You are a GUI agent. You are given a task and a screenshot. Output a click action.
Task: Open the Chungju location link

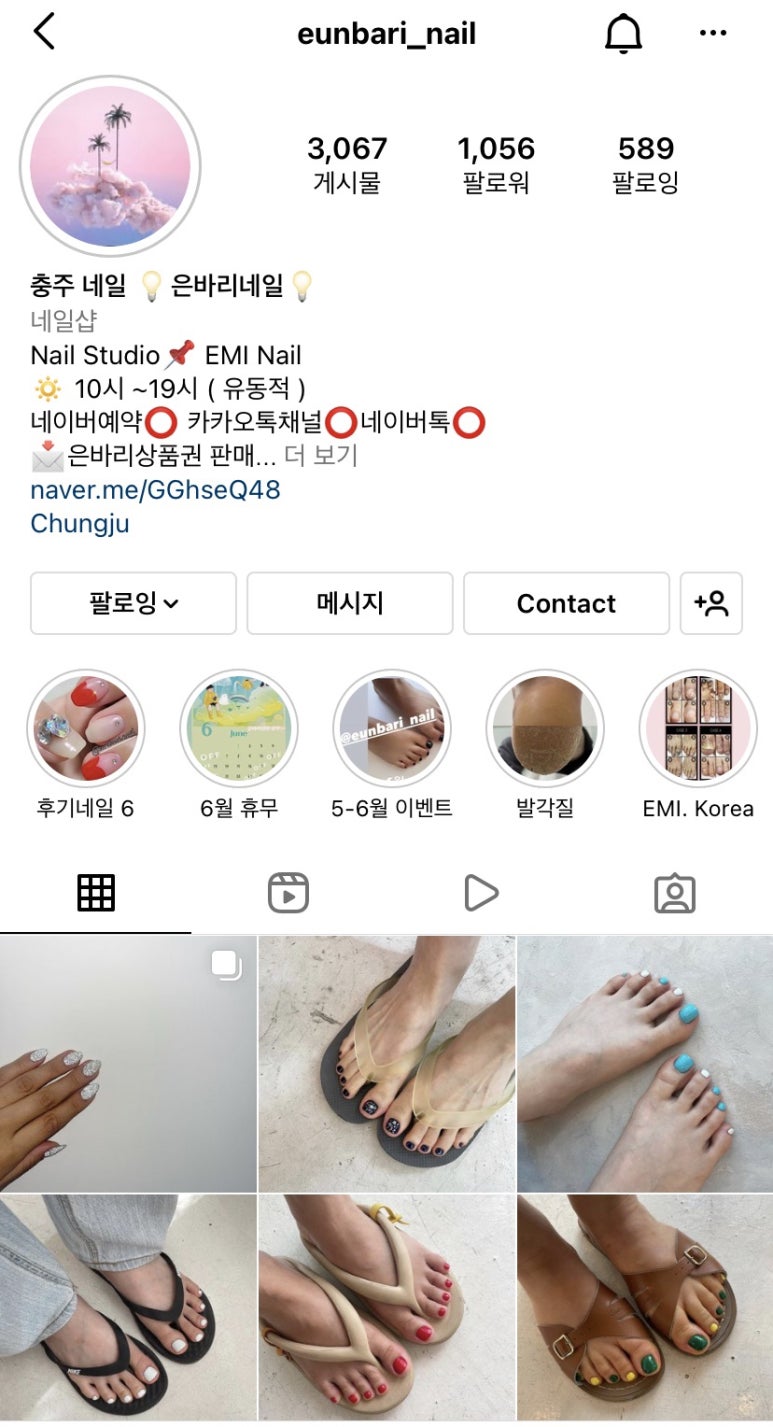[x=80, y=523]
